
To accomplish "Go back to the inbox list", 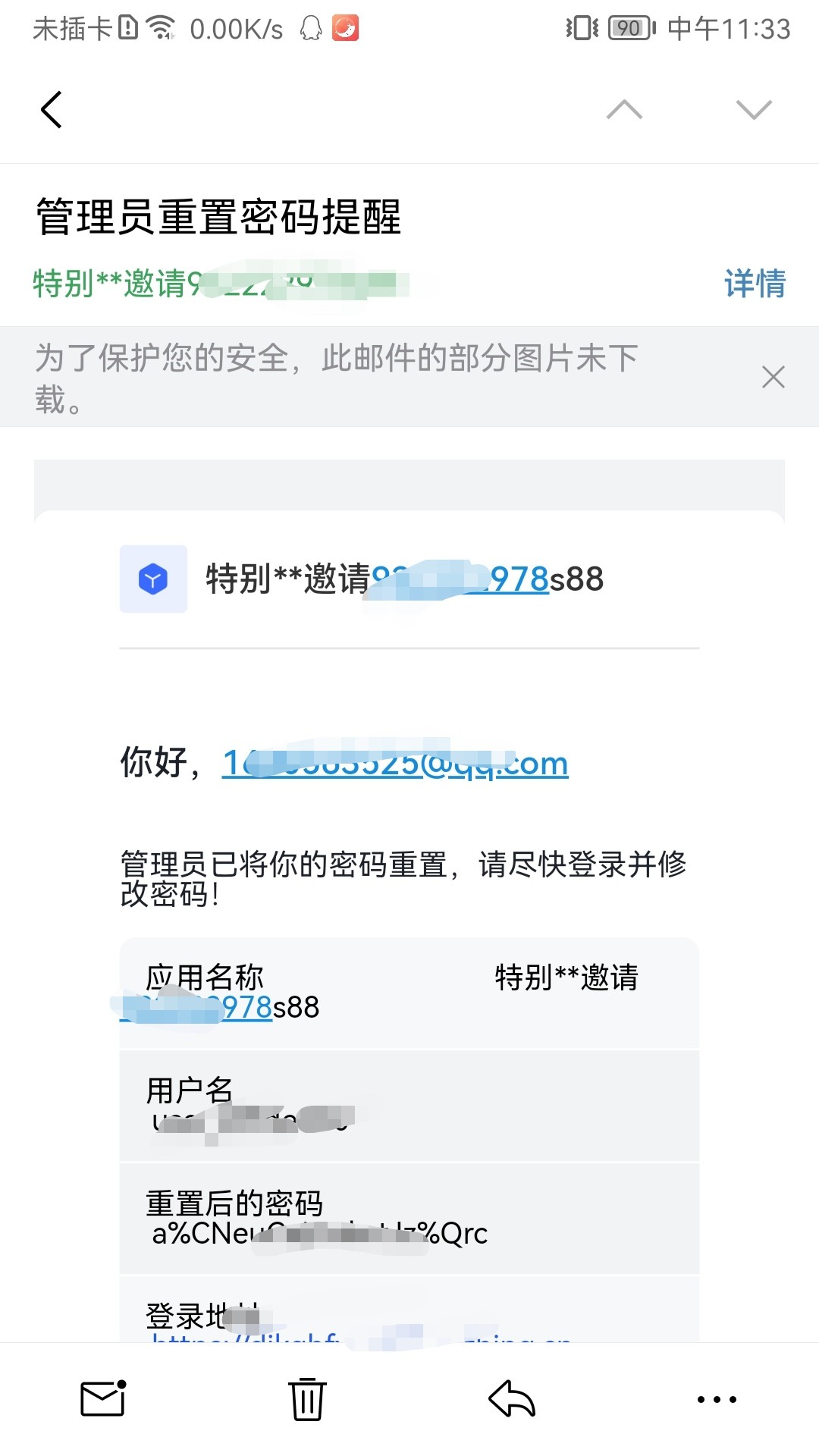I will pos(52,110).
